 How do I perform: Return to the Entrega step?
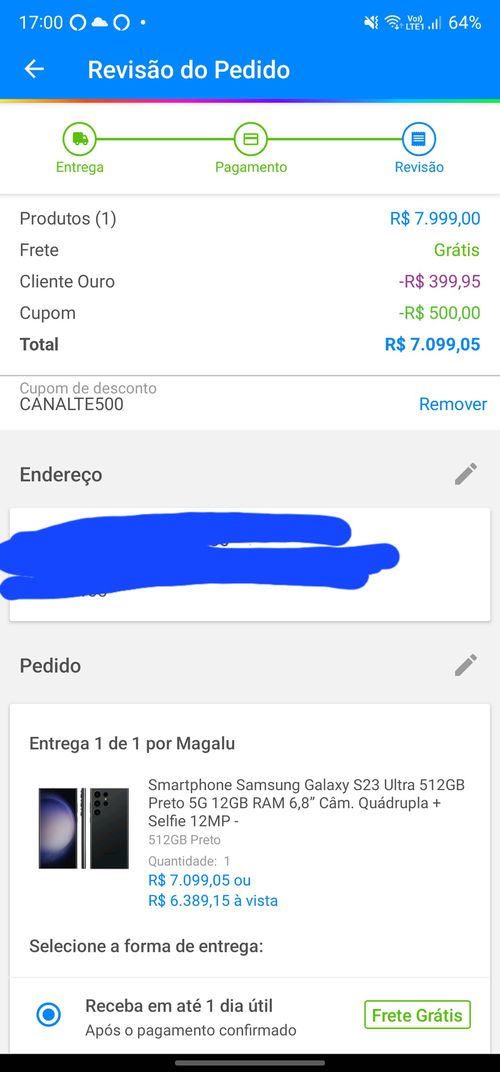pyautogui.click(x=80, y=148)
